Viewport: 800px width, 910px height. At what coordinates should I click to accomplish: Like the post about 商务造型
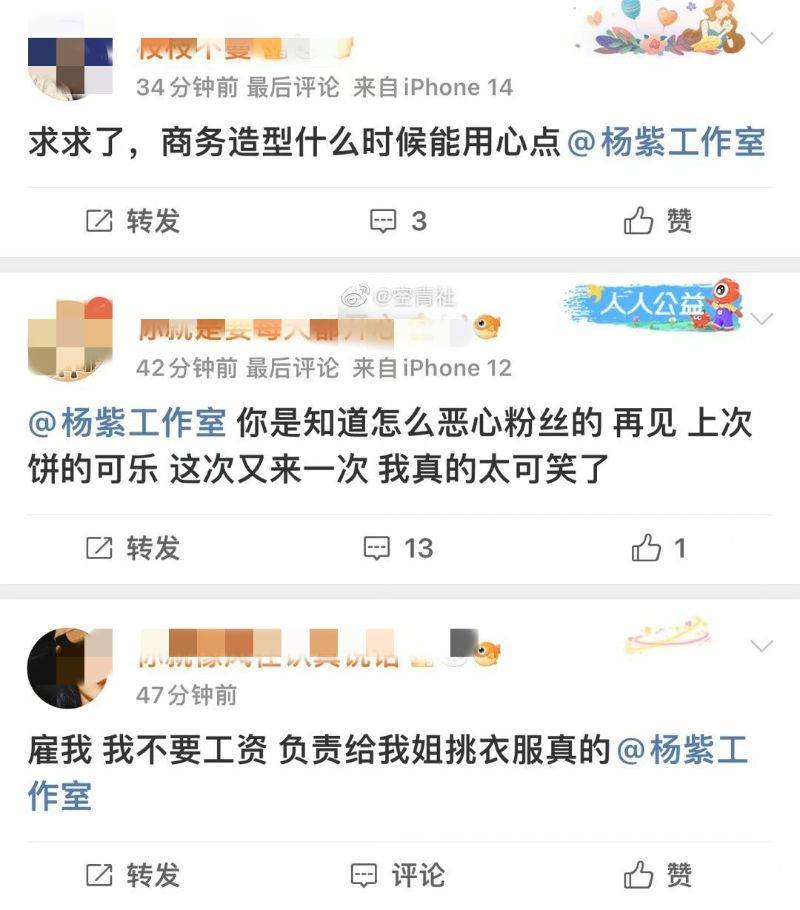coord(657,221)
